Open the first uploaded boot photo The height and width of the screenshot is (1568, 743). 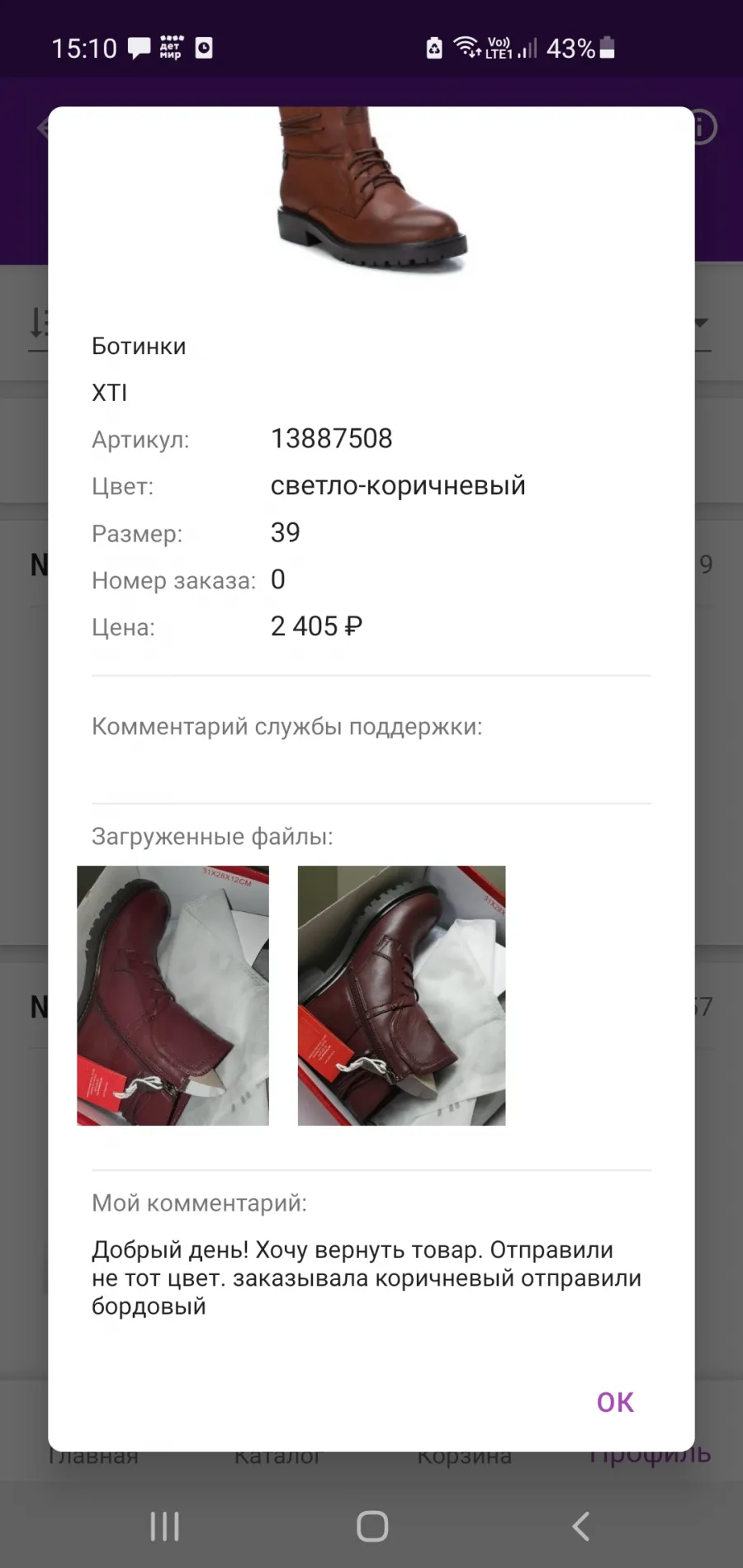click(x=173, y=995)
